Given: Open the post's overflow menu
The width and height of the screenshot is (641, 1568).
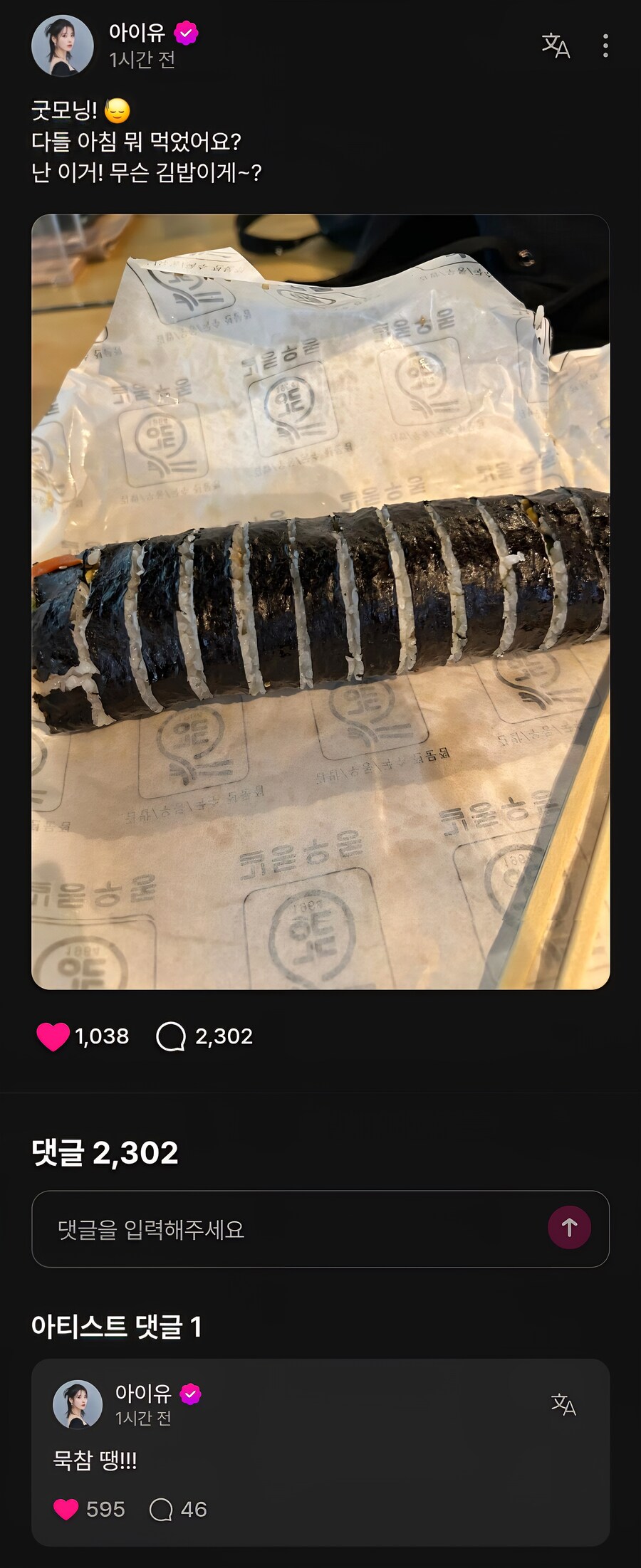Looking at the screenshot, I should coord(605,46).
